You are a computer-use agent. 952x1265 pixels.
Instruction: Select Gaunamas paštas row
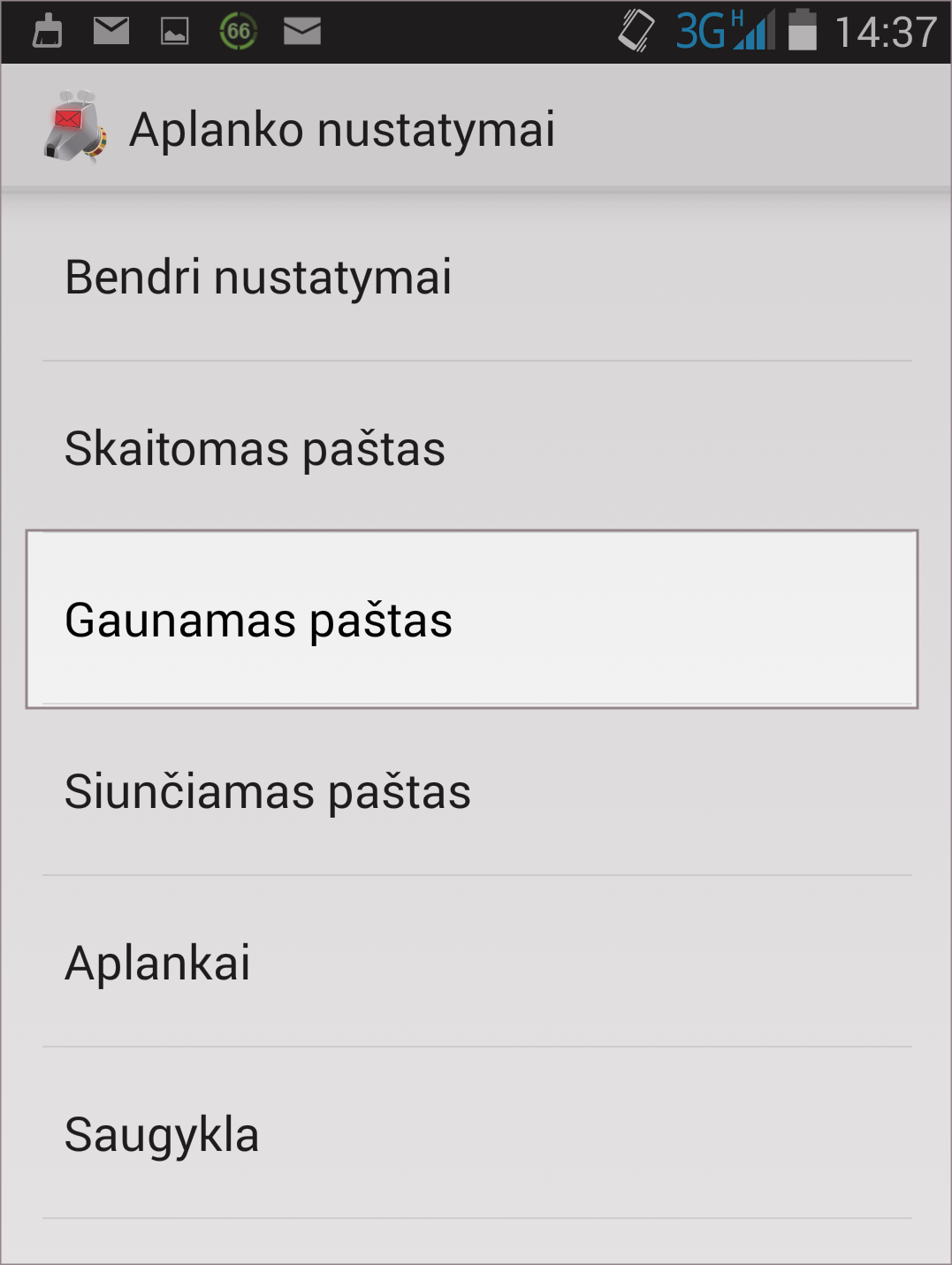tap(472, 619)
